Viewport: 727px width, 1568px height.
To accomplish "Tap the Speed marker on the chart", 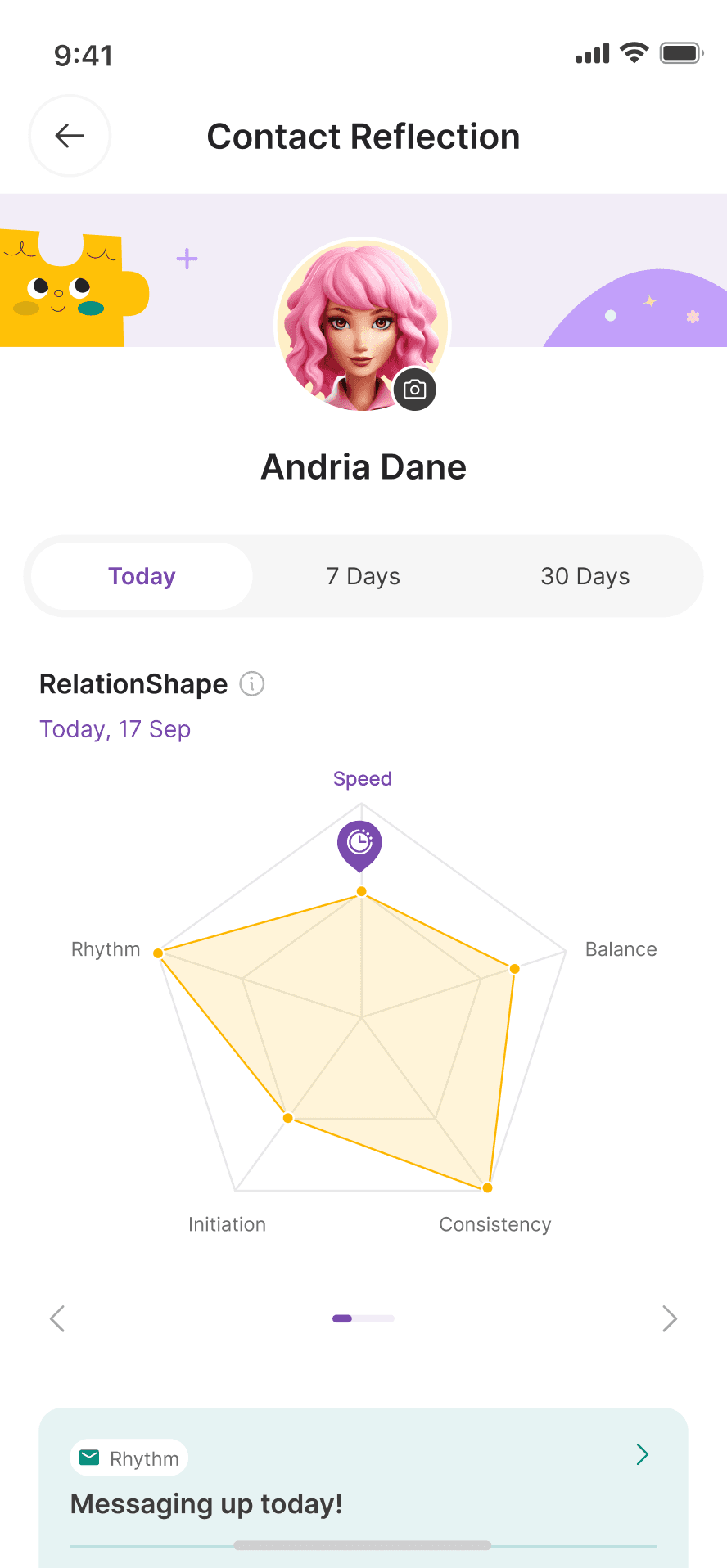I will pos(360,845).
